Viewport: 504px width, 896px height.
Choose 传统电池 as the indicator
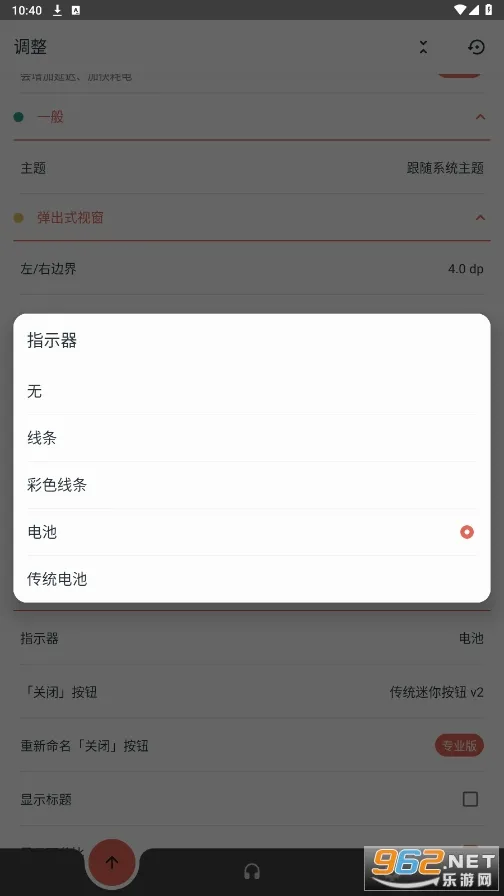251,579
